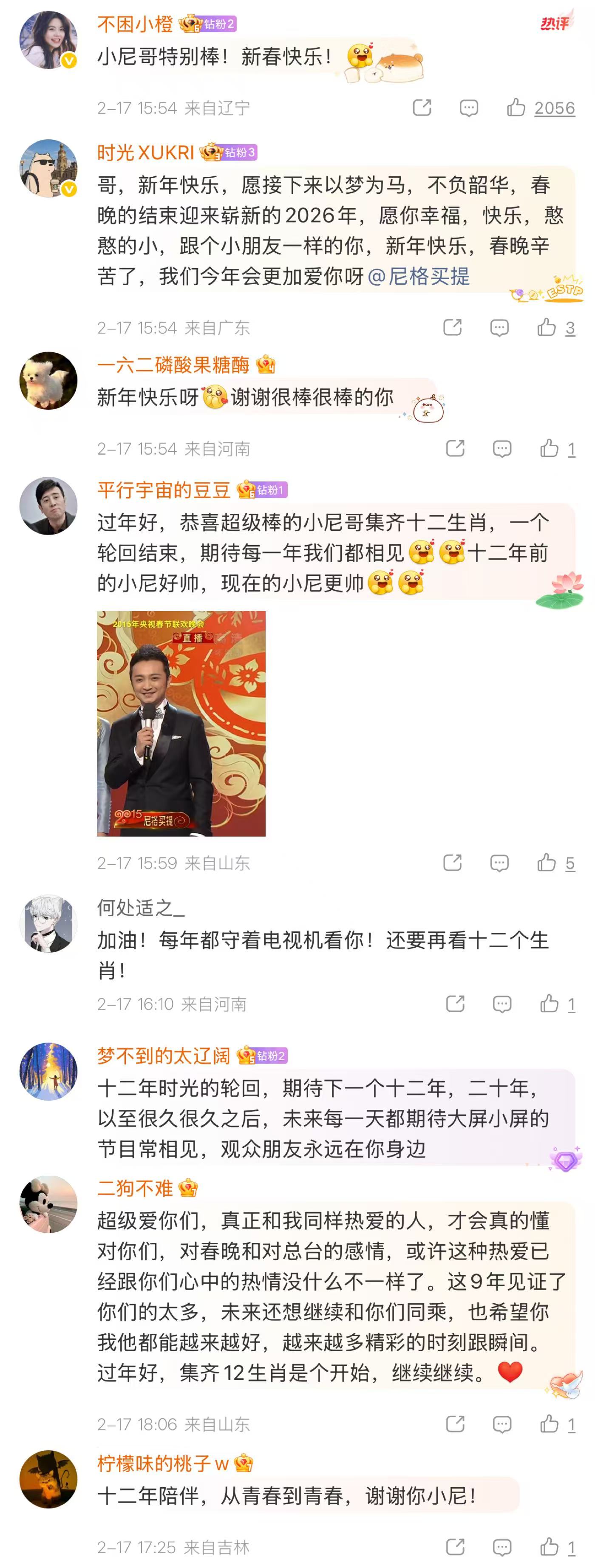The width and height of the screenshot is (595, 1568).
Task: Share 平行宇宙的豆豆's comment
Action: pyautogui.click(x=453, y=863)
